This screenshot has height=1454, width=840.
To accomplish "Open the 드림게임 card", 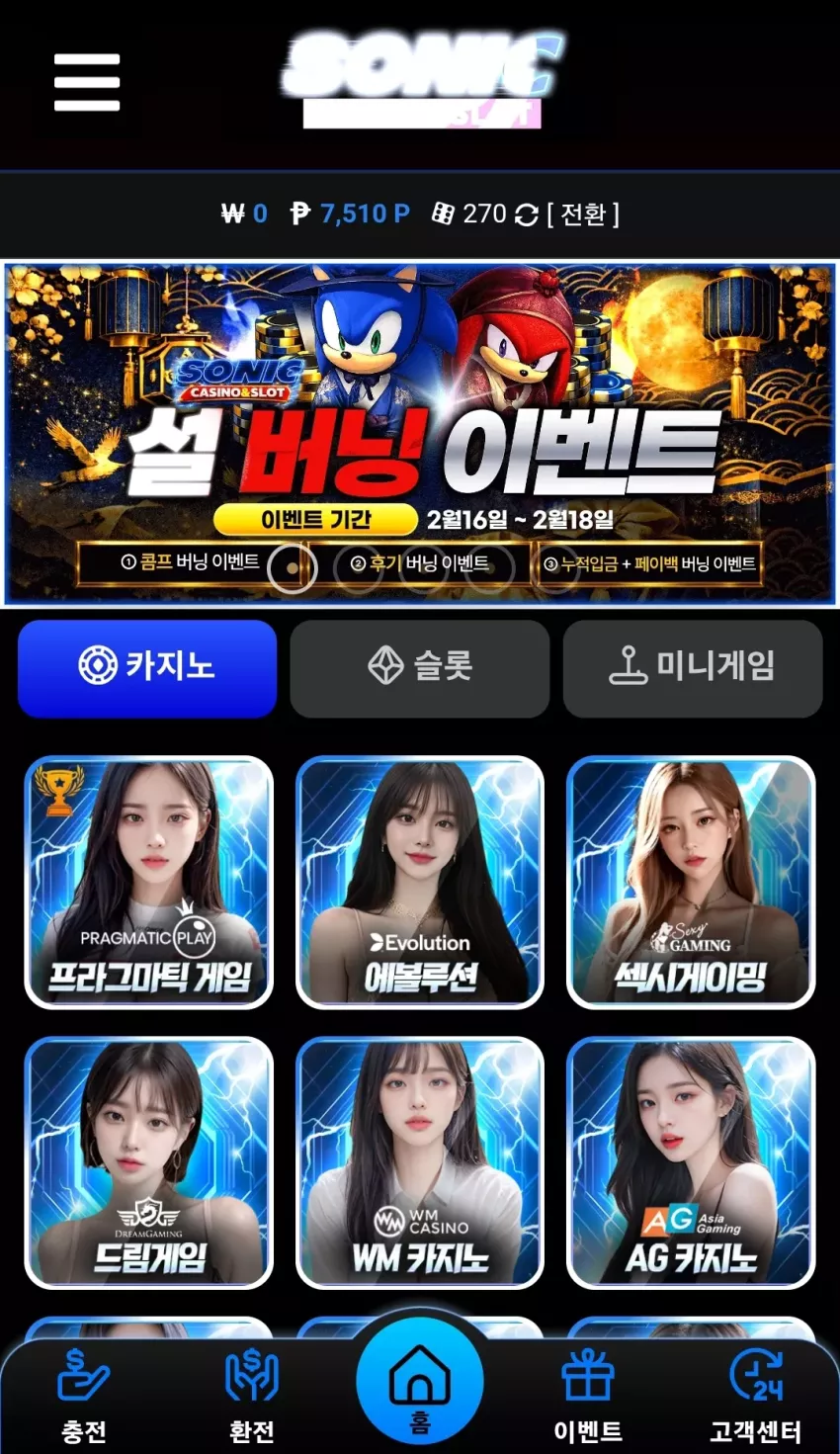I will click(148, 1163).
